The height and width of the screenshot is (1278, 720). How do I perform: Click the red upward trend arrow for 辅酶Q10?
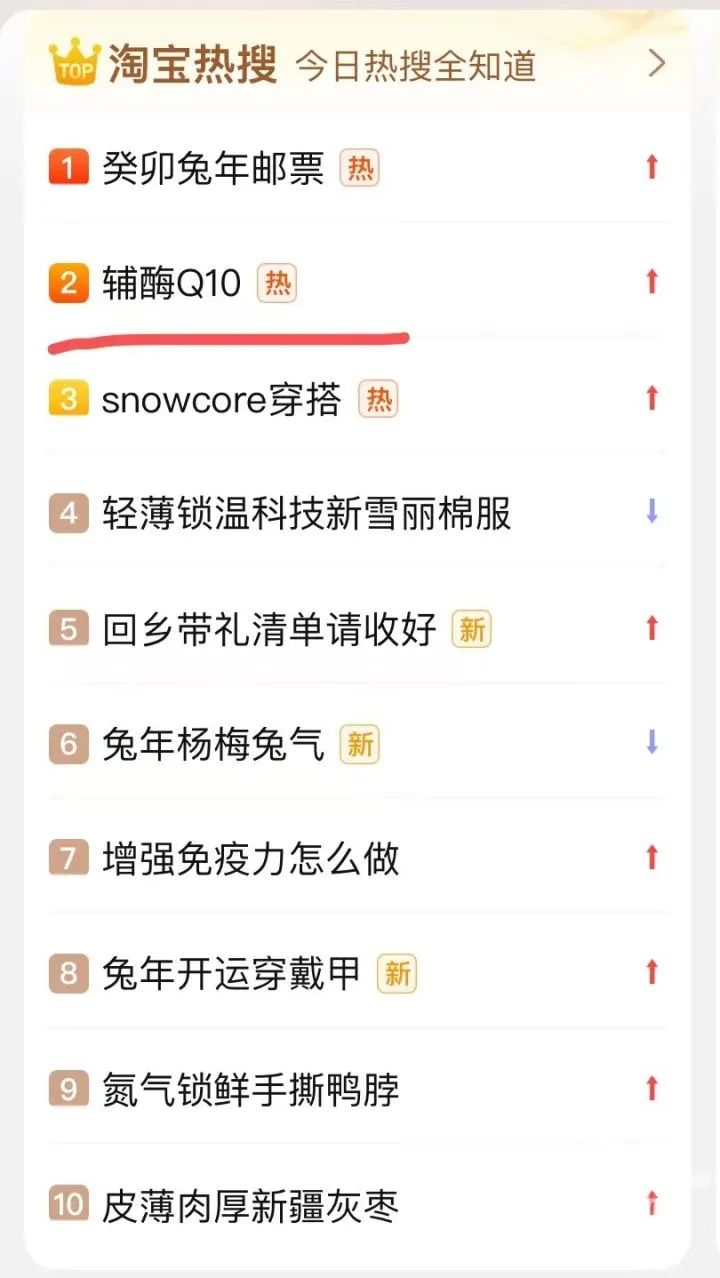pyautogui.click(x=652, y=283)
